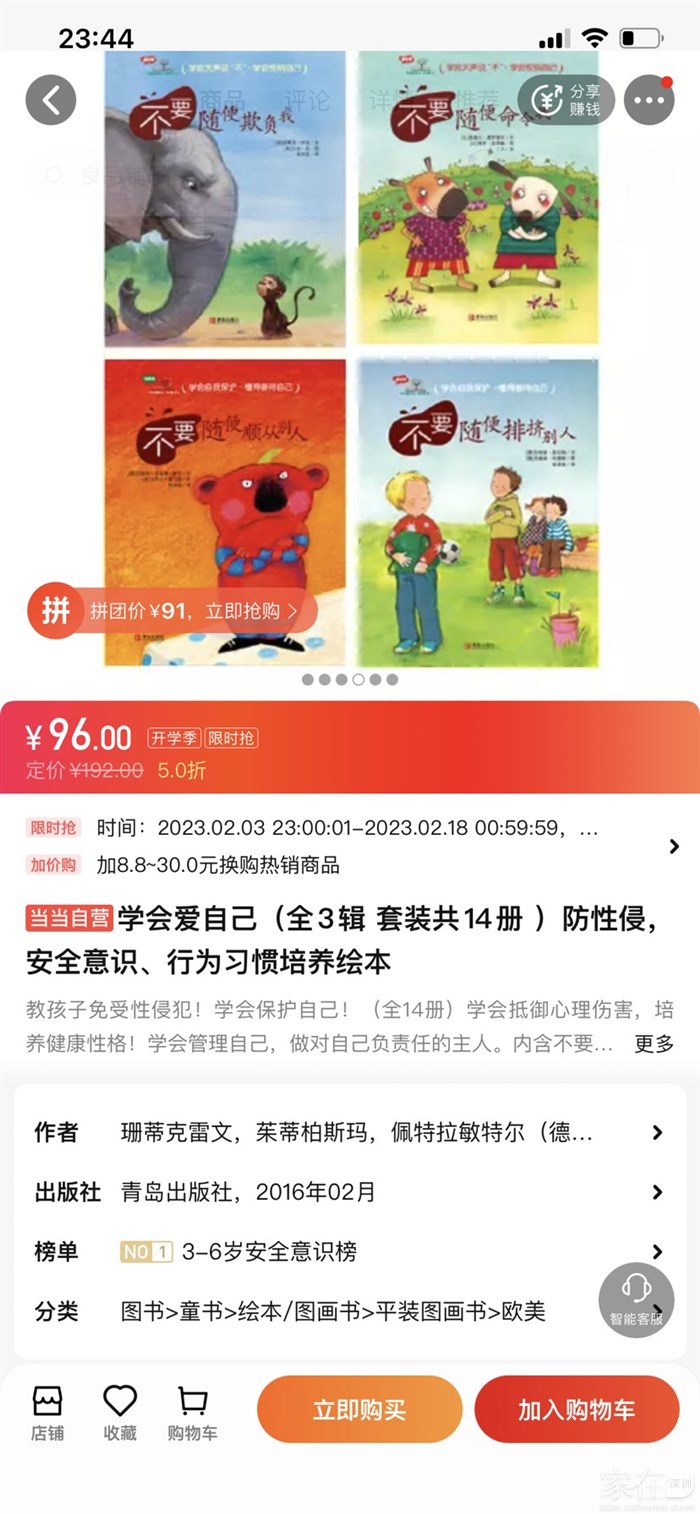
Task: Open the book cover image gallery
Action: 350,360
